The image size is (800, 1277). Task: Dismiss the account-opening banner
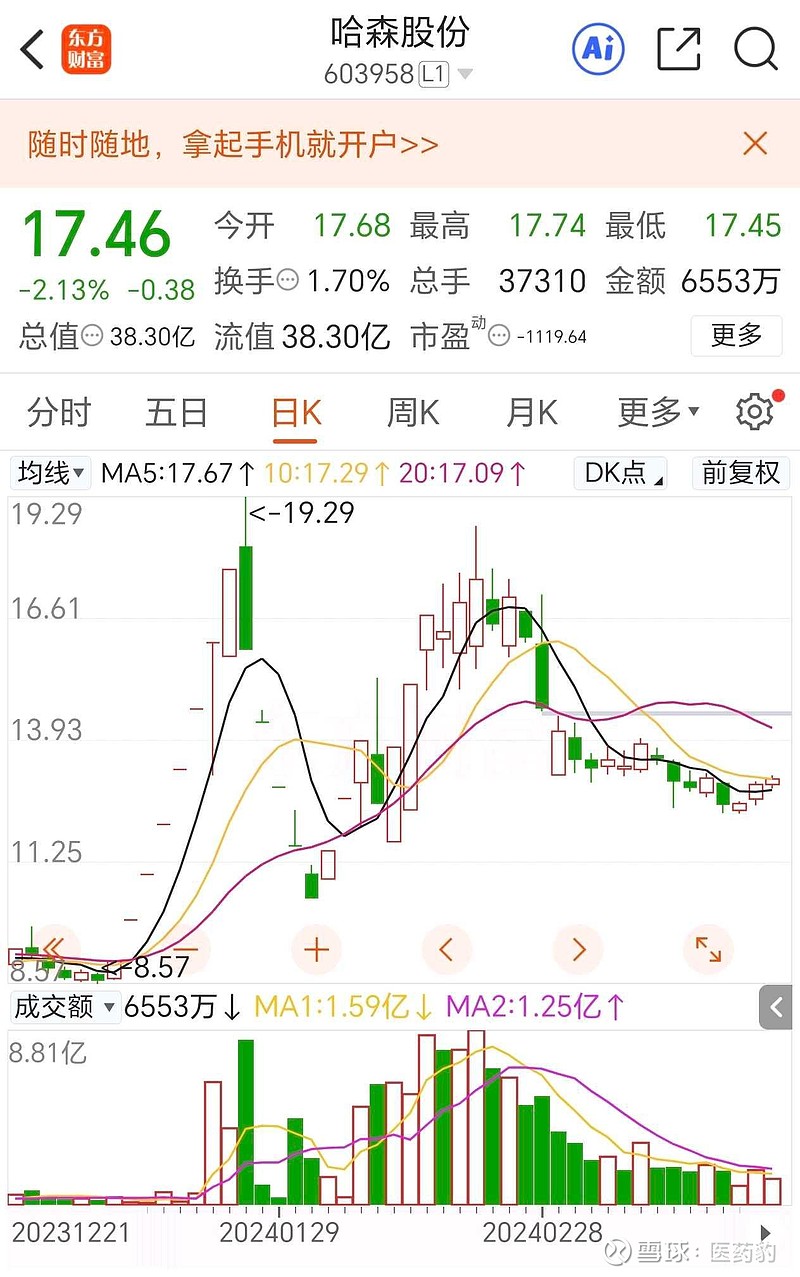[755, 144]
